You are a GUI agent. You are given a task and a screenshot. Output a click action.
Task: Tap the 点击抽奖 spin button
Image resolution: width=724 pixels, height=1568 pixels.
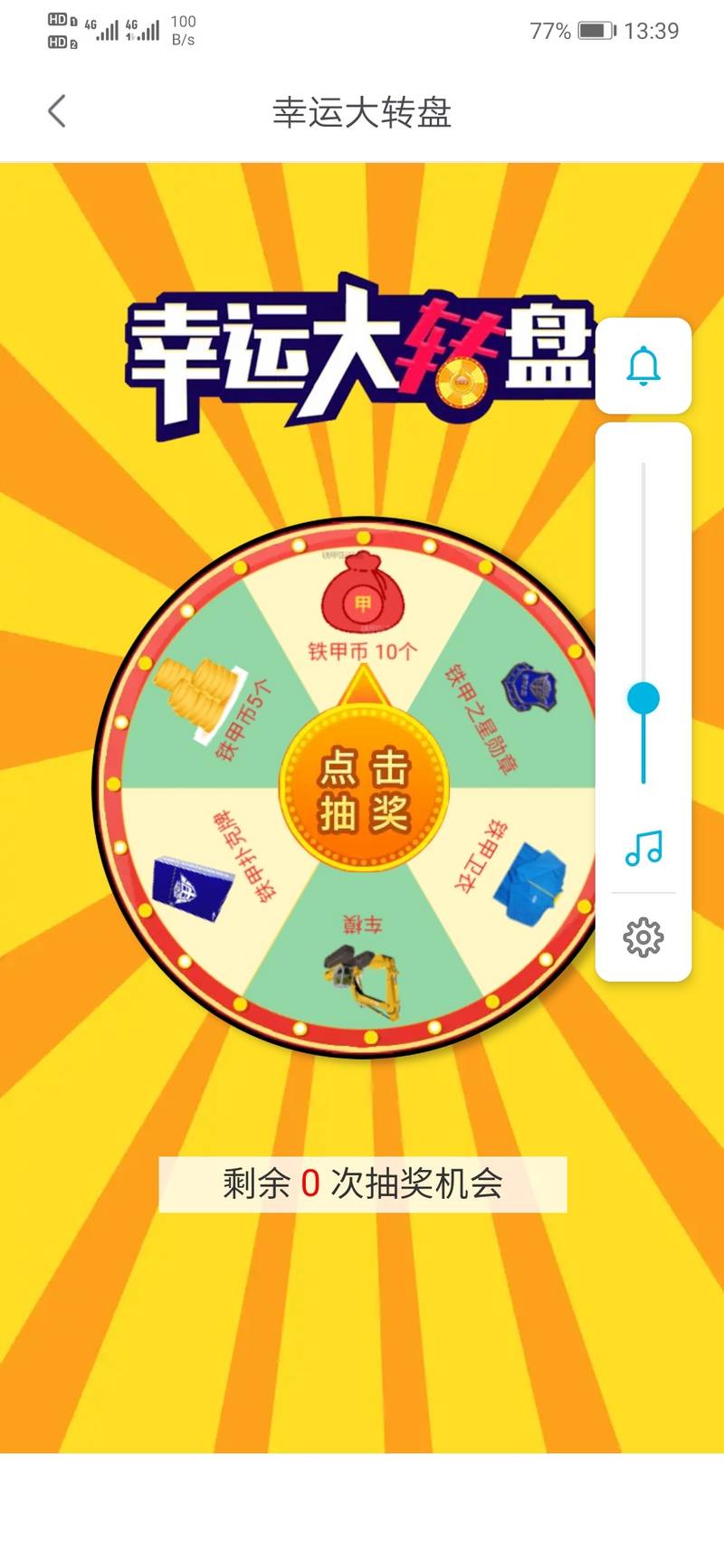pos(364,789)
